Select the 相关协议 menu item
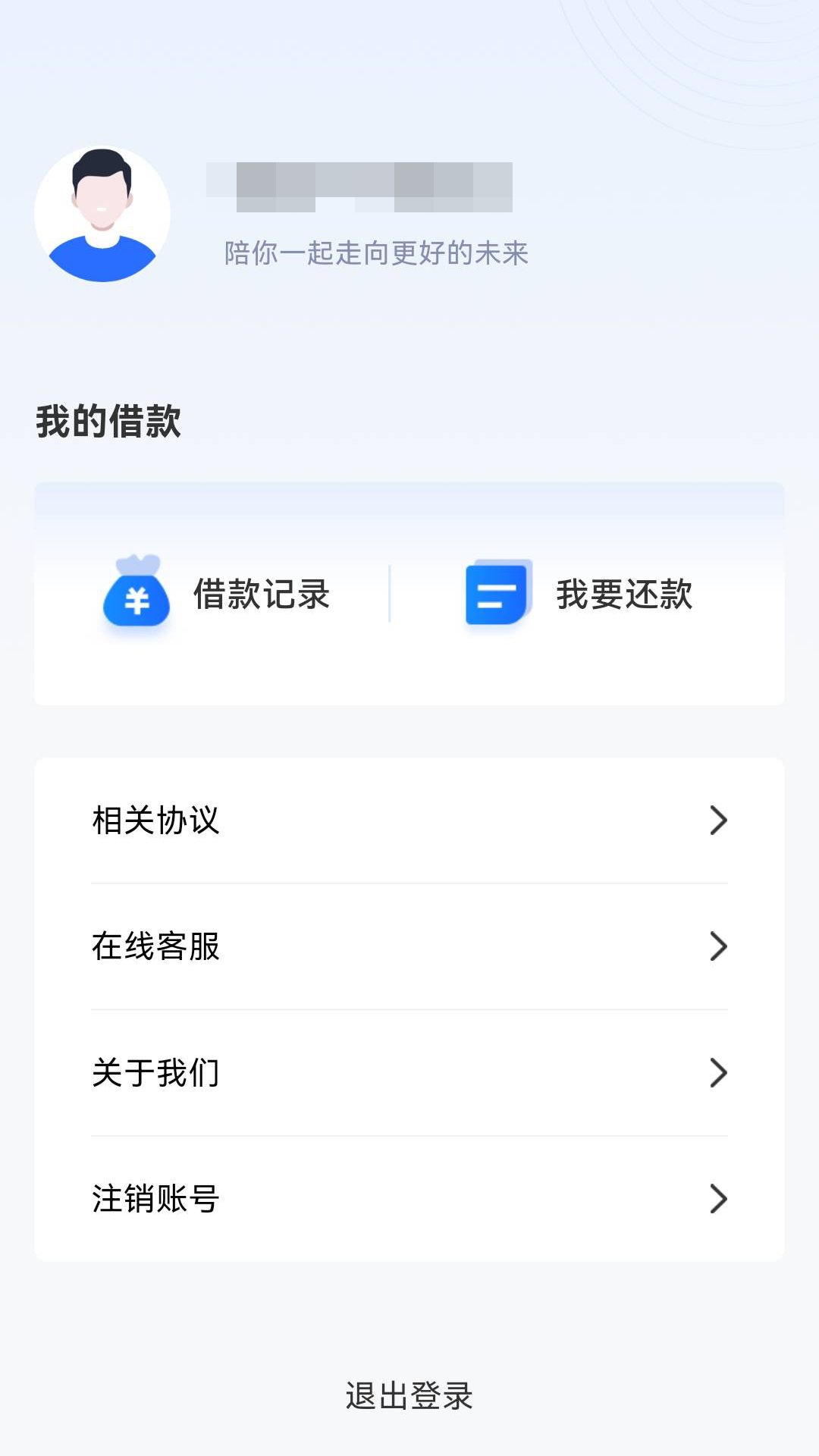819x1456 pixels. tap(155, 821)
